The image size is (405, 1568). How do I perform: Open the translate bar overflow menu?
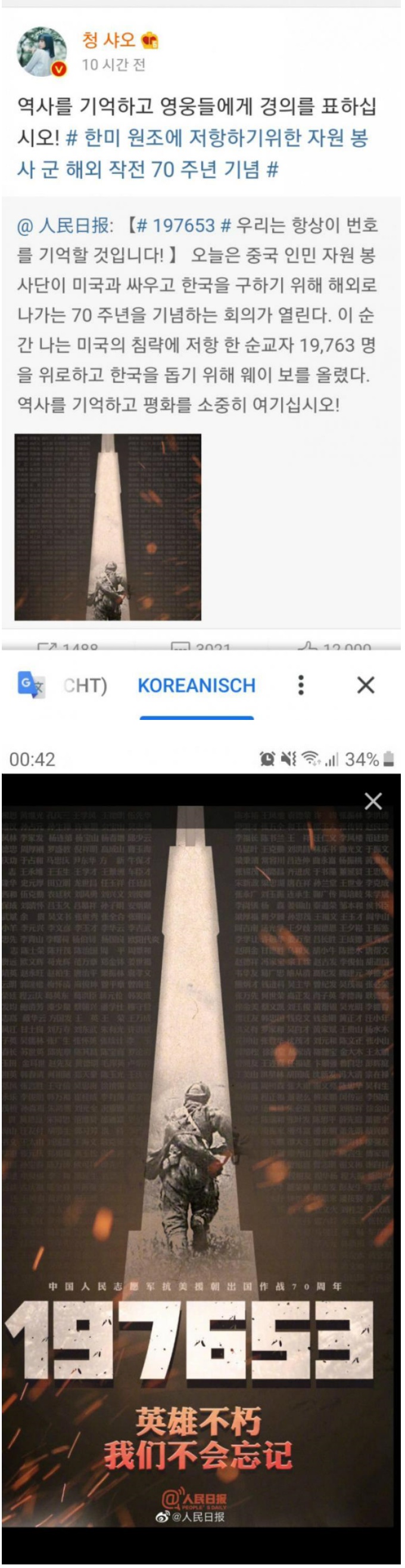click(x=300, y=685)
